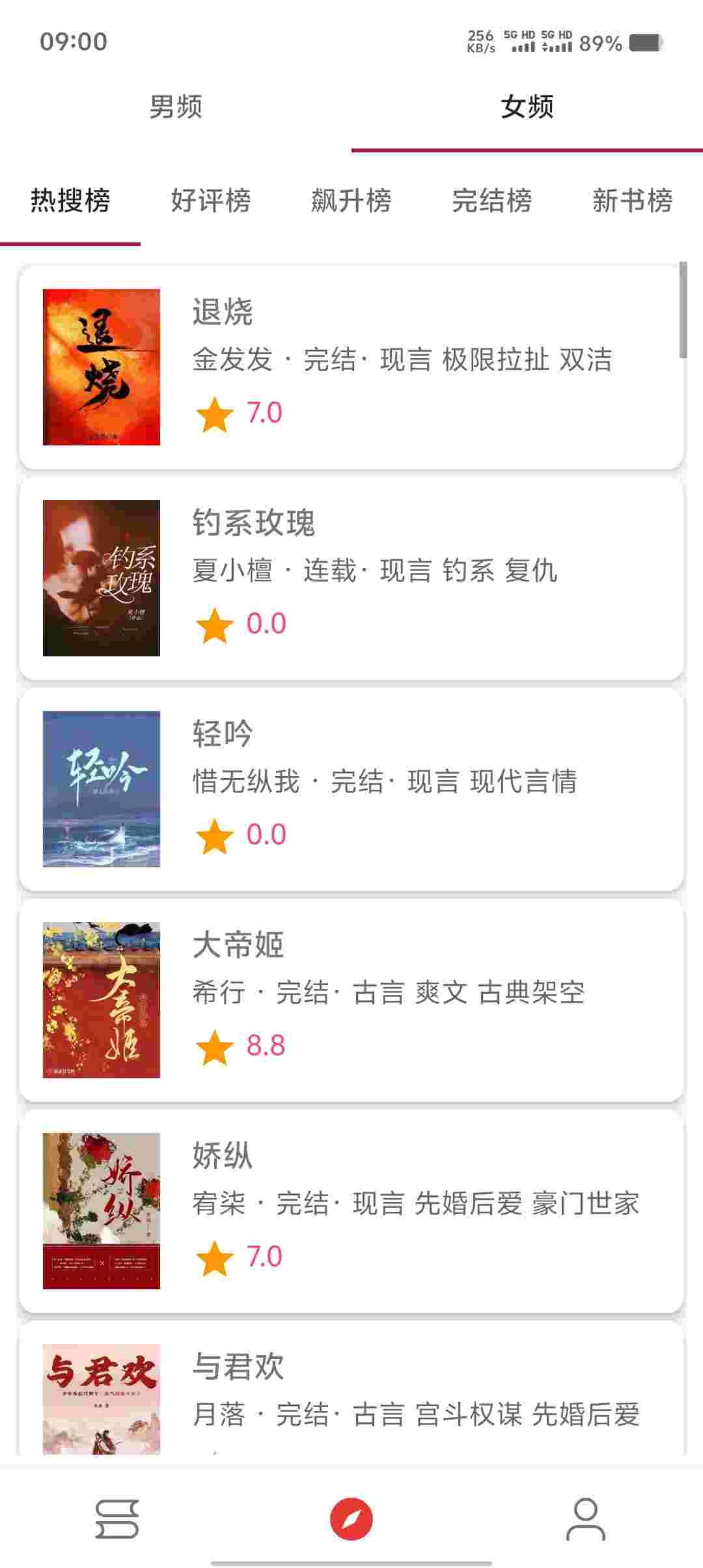Select the novel 与君欢

click(351, 1393)
